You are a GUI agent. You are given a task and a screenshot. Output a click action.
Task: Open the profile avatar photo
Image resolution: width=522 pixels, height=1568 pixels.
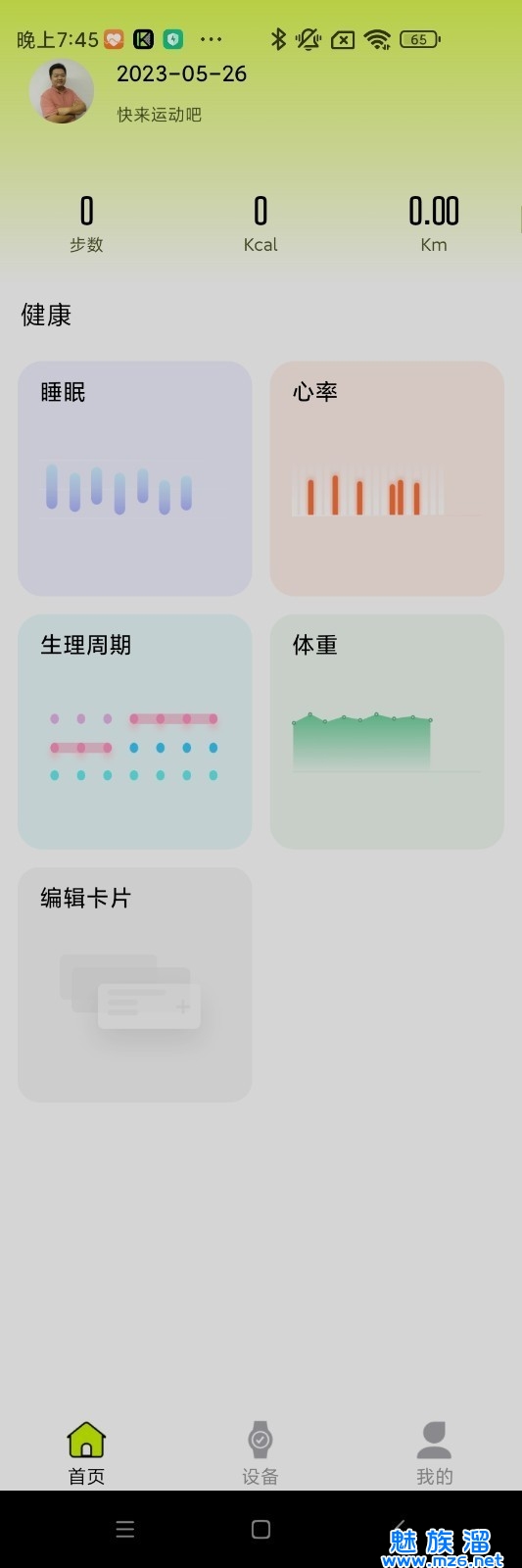[x=62, y=91]
